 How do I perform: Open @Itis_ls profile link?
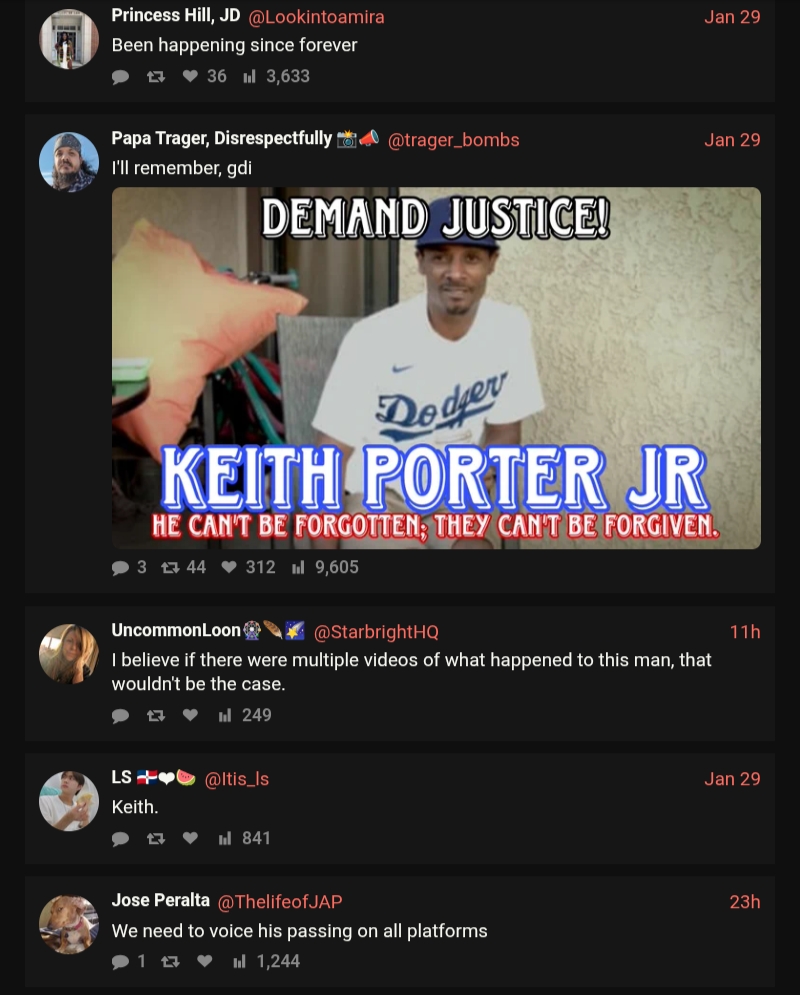coord(237,779)
